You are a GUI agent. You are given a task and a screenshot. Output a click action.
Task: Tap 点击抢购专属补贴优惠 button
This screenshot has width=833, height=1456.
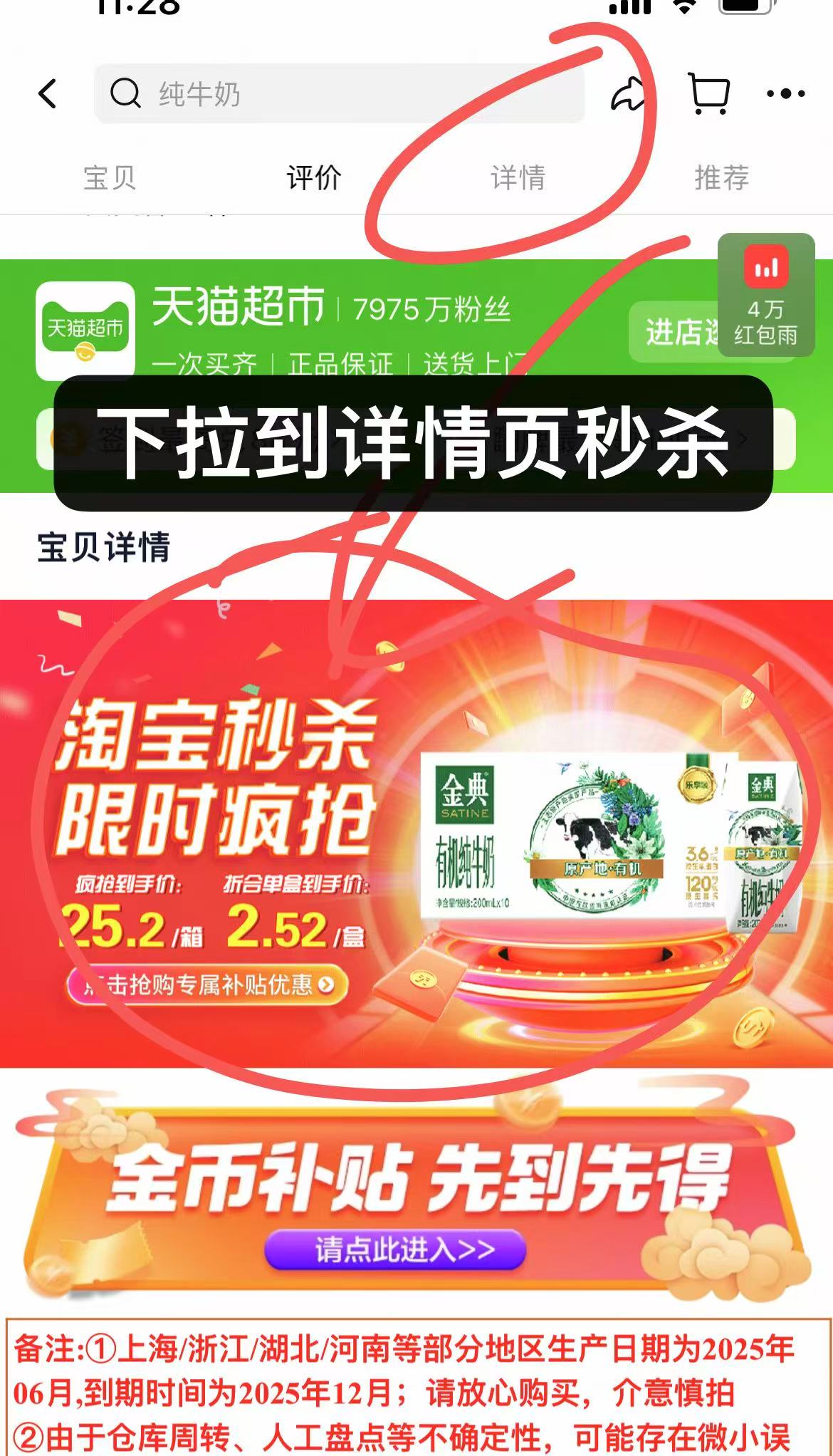click(208, 985)
